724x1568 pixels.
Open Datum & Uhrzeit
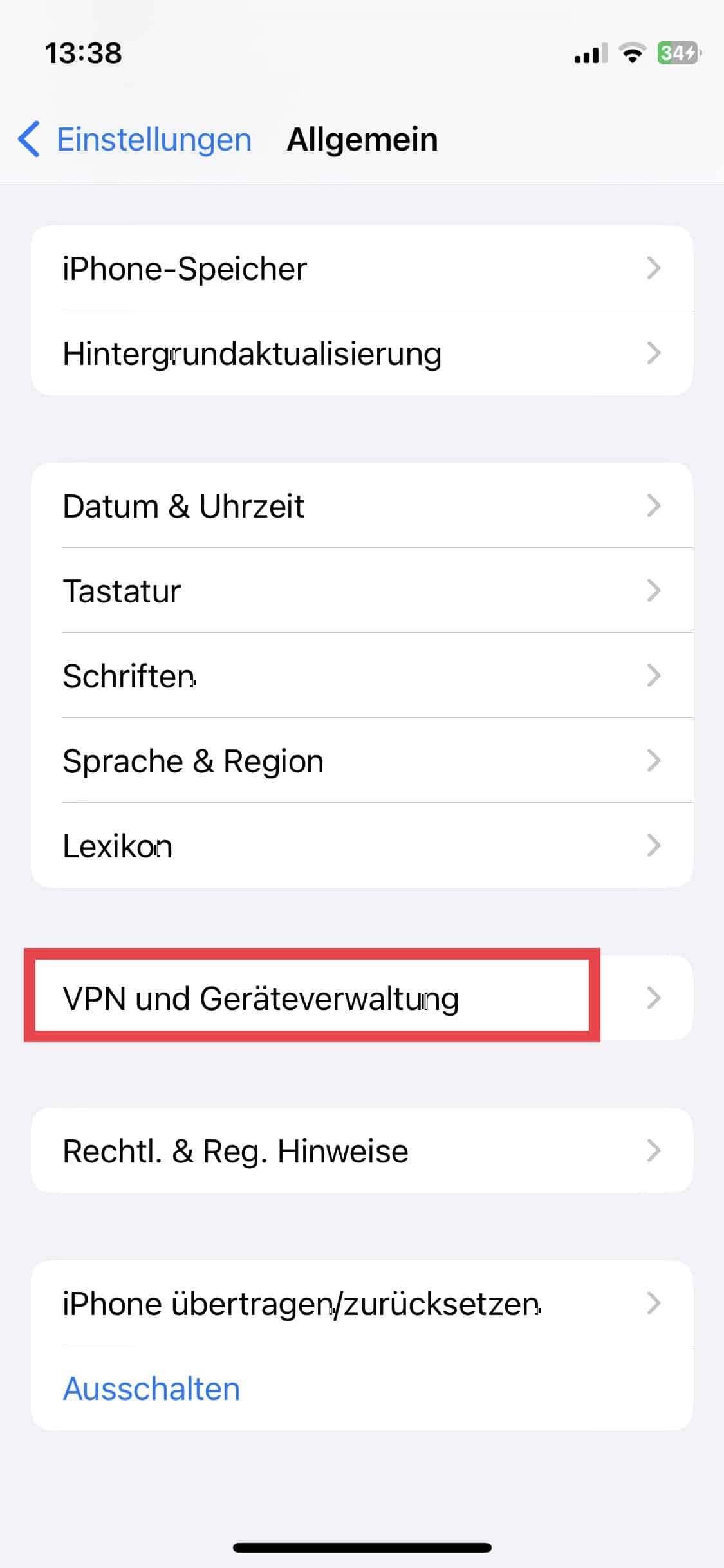360,506
